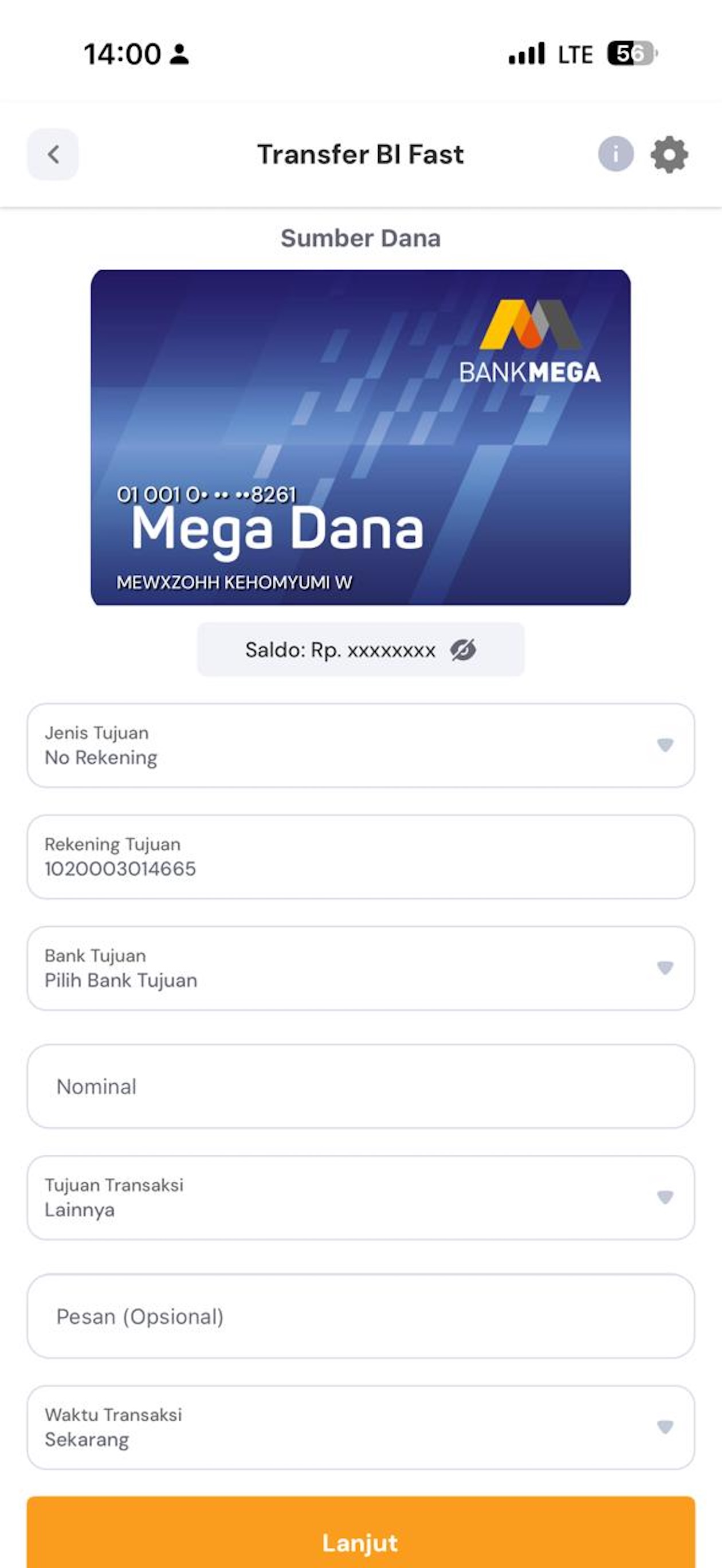Tap the hidden account number on the card

point(207,495)
